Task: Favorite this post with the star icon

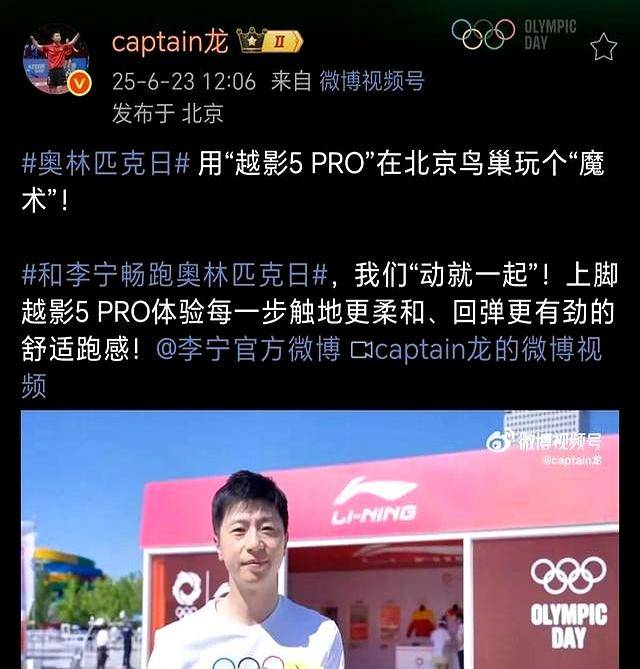Action: coord(603,47)
